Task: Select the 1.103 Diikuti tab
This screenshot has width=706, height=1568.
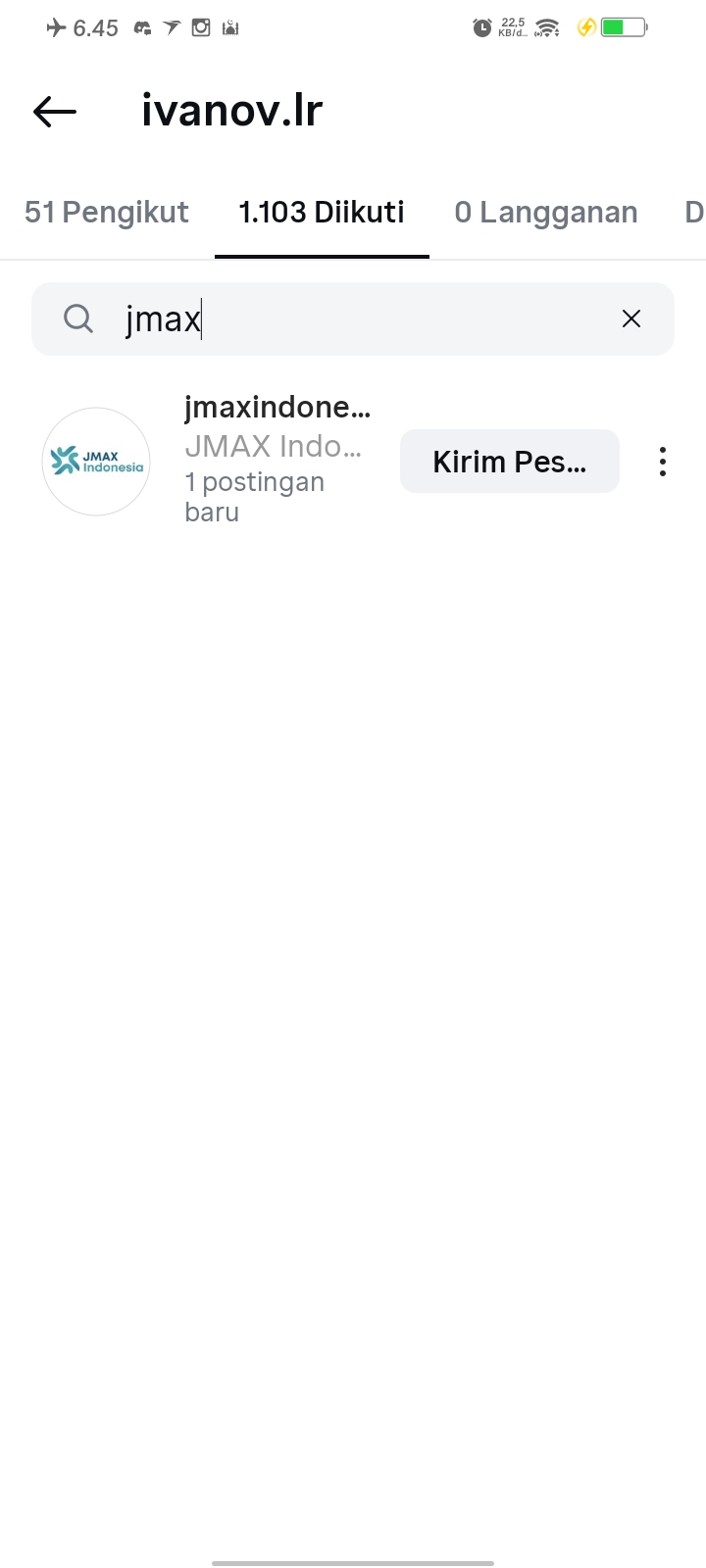Action: click(322, 213)
